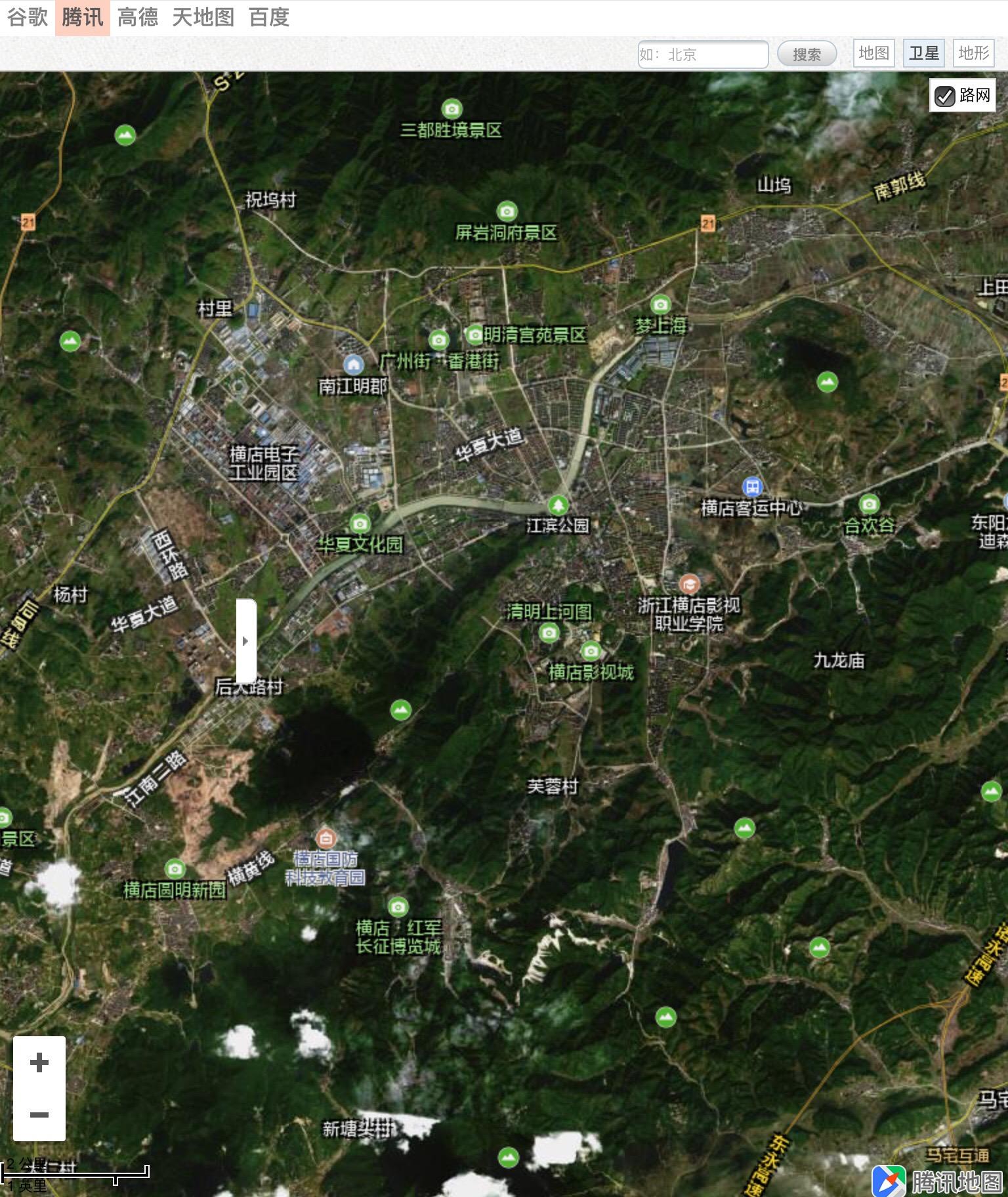Switch to 地图 standard map view
1008x1197 pixels.
click(x=873, y=53)
